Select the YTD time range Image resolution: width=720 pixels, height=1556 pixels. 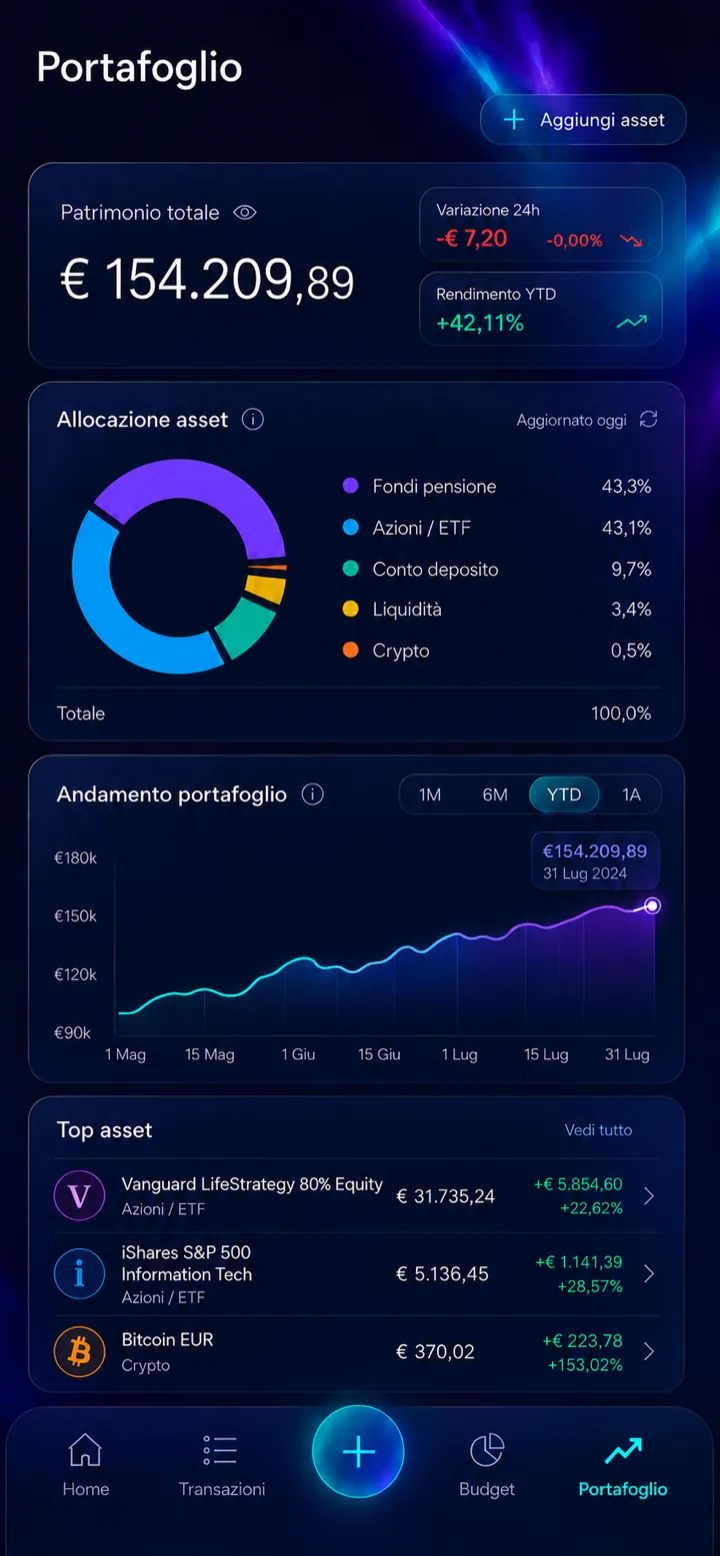564,795
